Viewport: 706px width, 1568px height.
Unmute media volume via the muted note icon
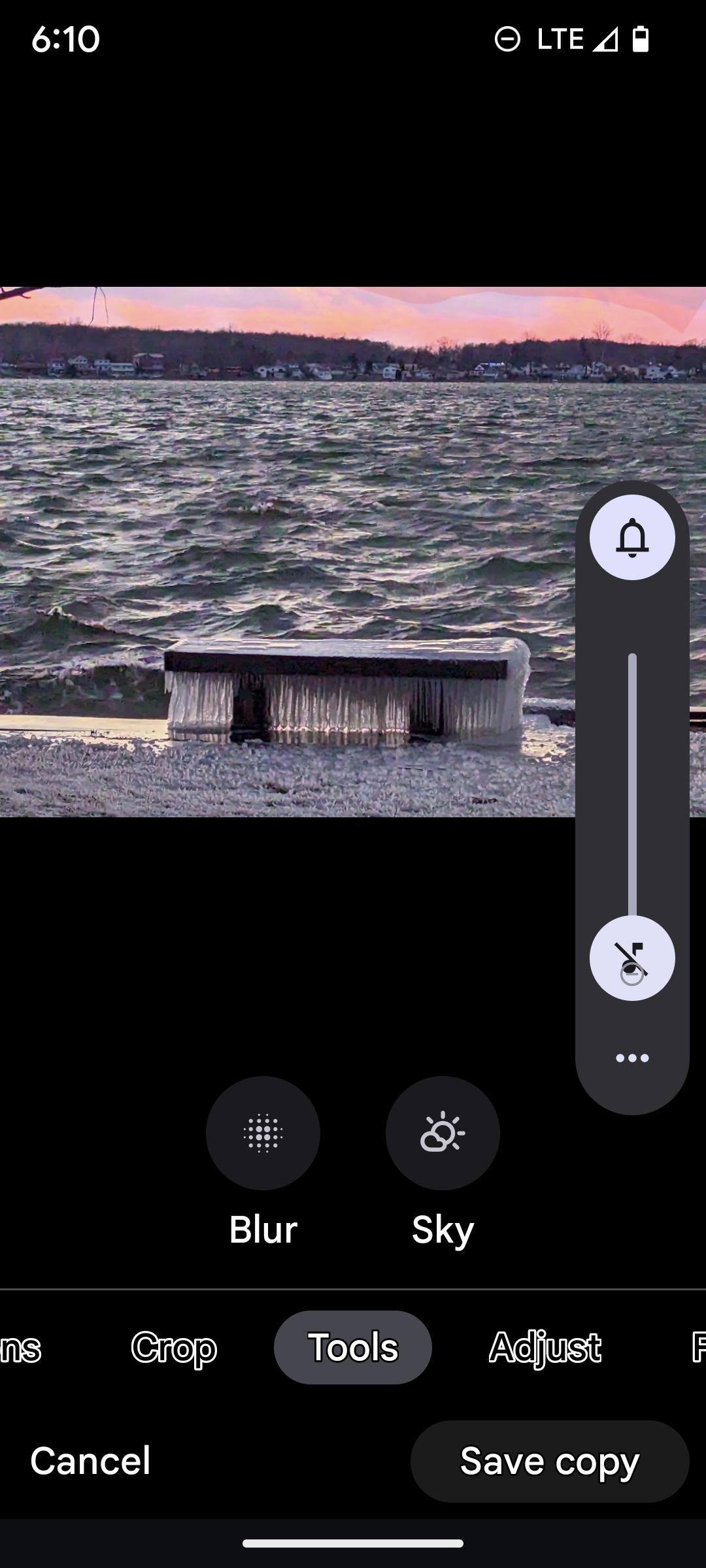(x=632, y=958)
